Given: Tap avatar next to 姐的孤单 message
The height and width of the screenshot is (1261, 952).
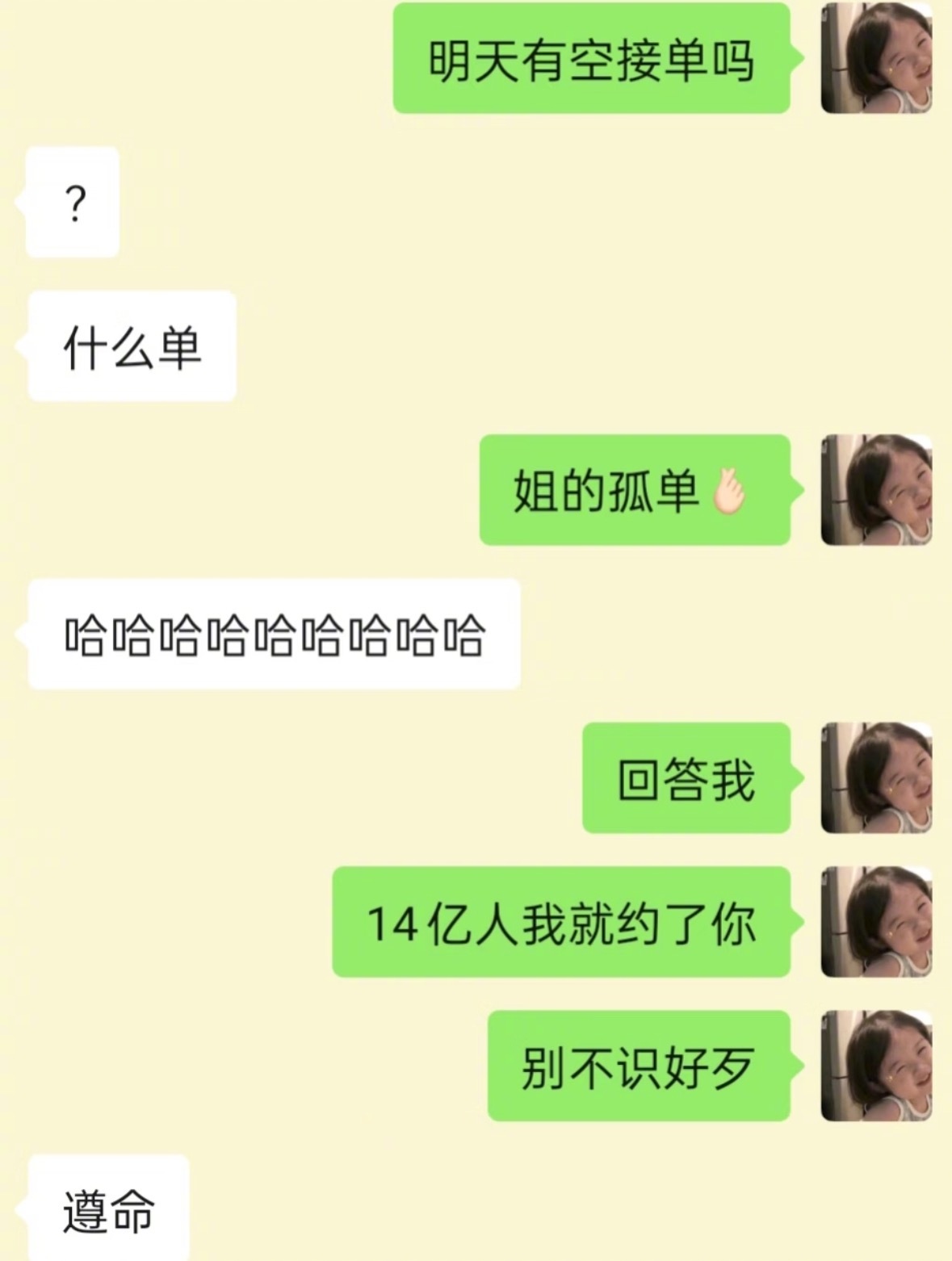Looking at the screenshot, I should point(876,490).
